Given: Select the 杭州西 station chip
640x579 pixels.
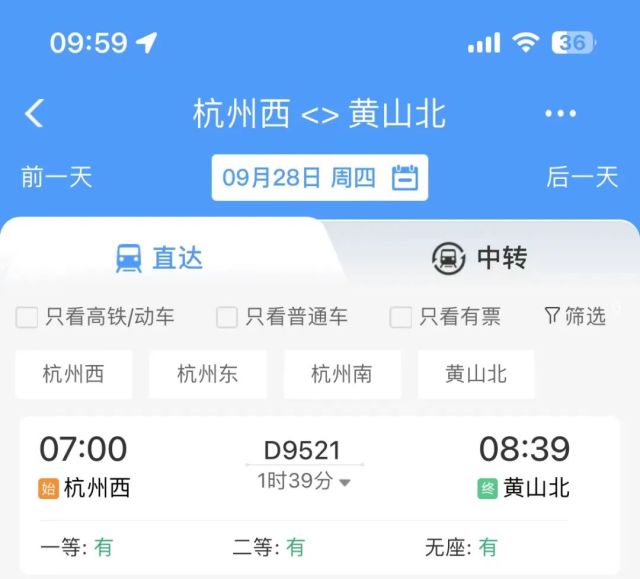Looking at the screenshot, I should click(73, 375).
